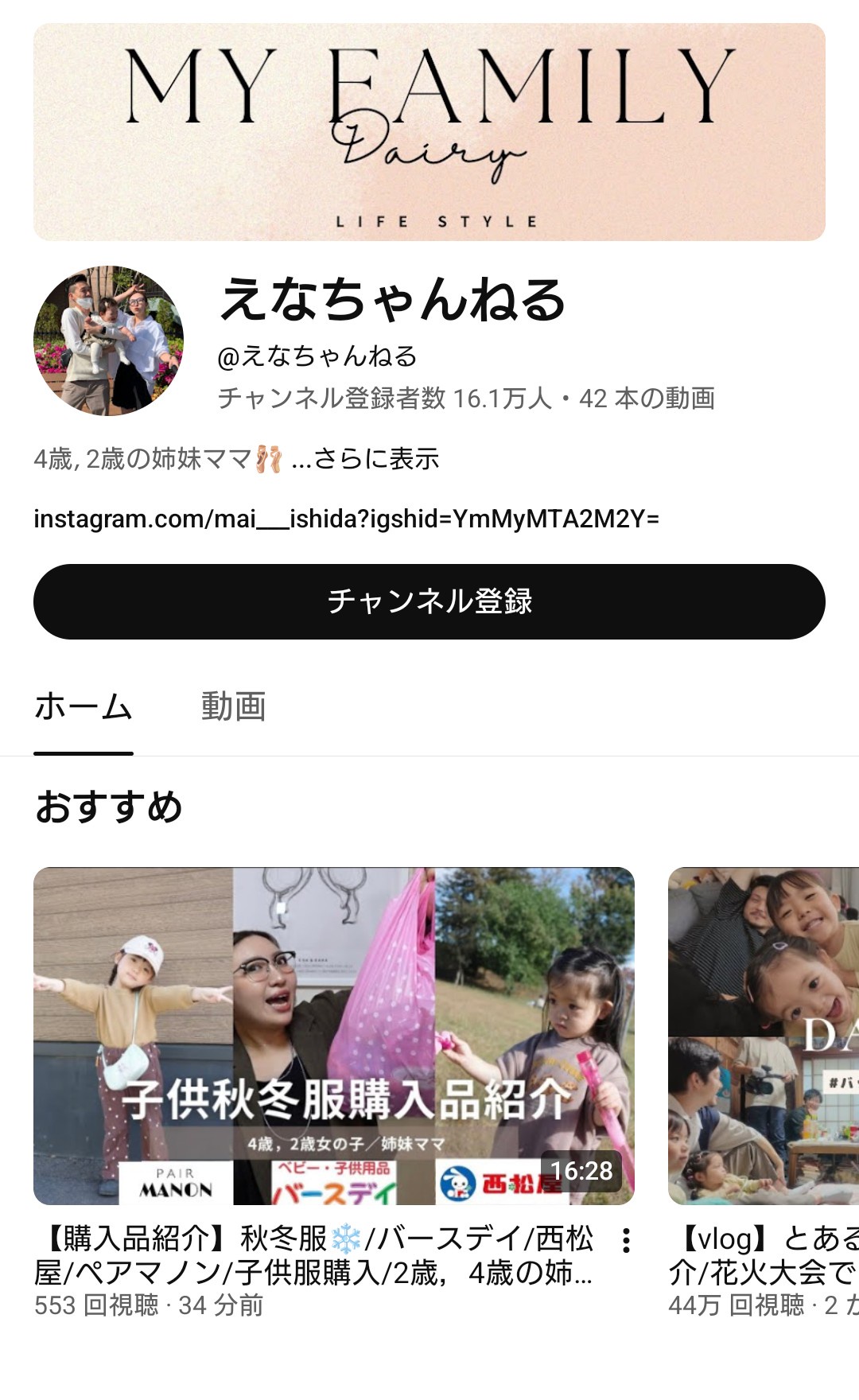Select the ホーム tab
This screenshot has width=859, height=1400.
[84, 706]
